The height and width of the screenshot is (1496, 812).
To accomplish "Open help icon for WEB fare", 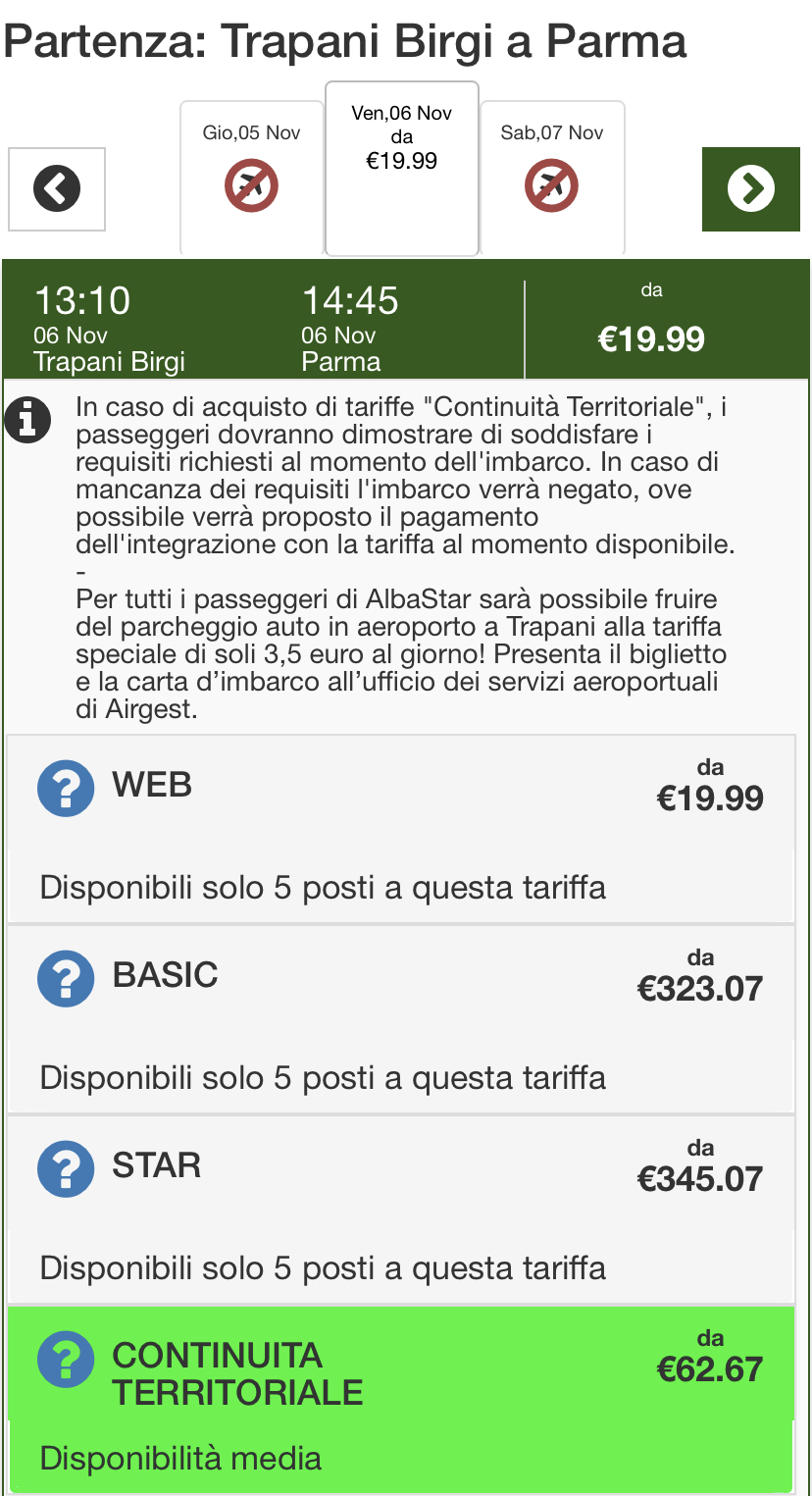I will (x=66, y=787).
